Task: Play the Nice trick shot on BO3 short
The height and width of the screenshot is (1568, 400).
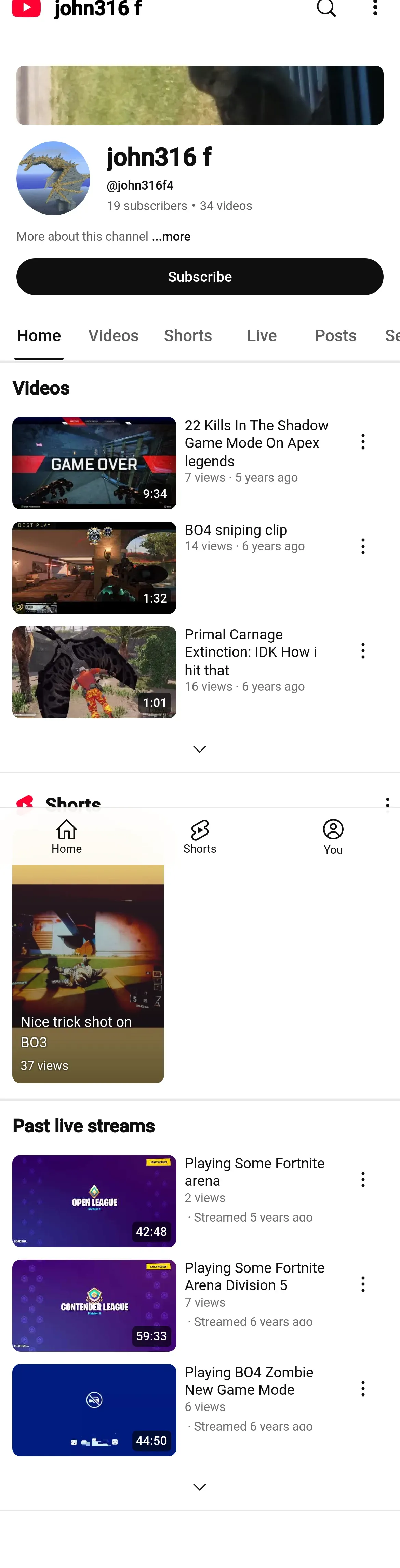Action: [x=88, y=974]
